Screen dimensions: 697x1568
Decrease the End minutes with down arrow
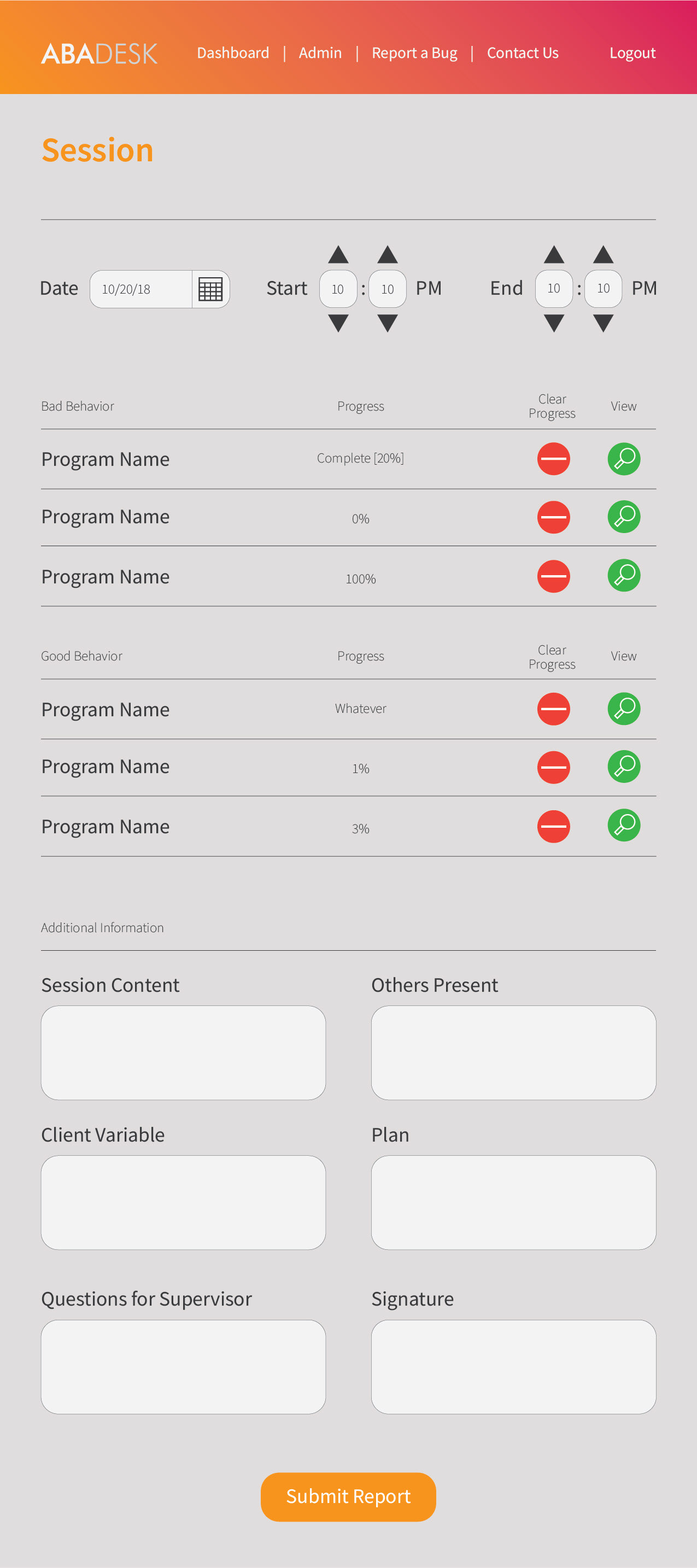[x=604, y=323]
